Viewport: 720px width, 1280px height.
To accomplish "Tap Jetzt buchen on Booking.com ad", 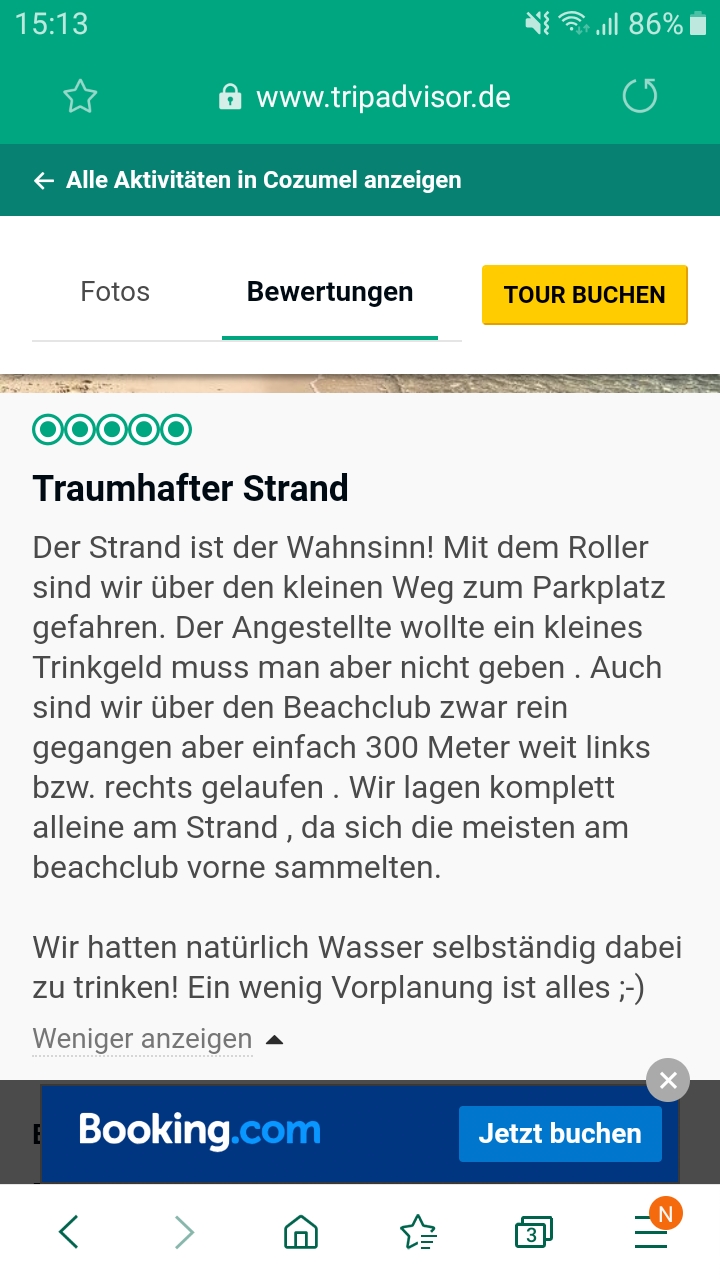I will click(560, 1134).
